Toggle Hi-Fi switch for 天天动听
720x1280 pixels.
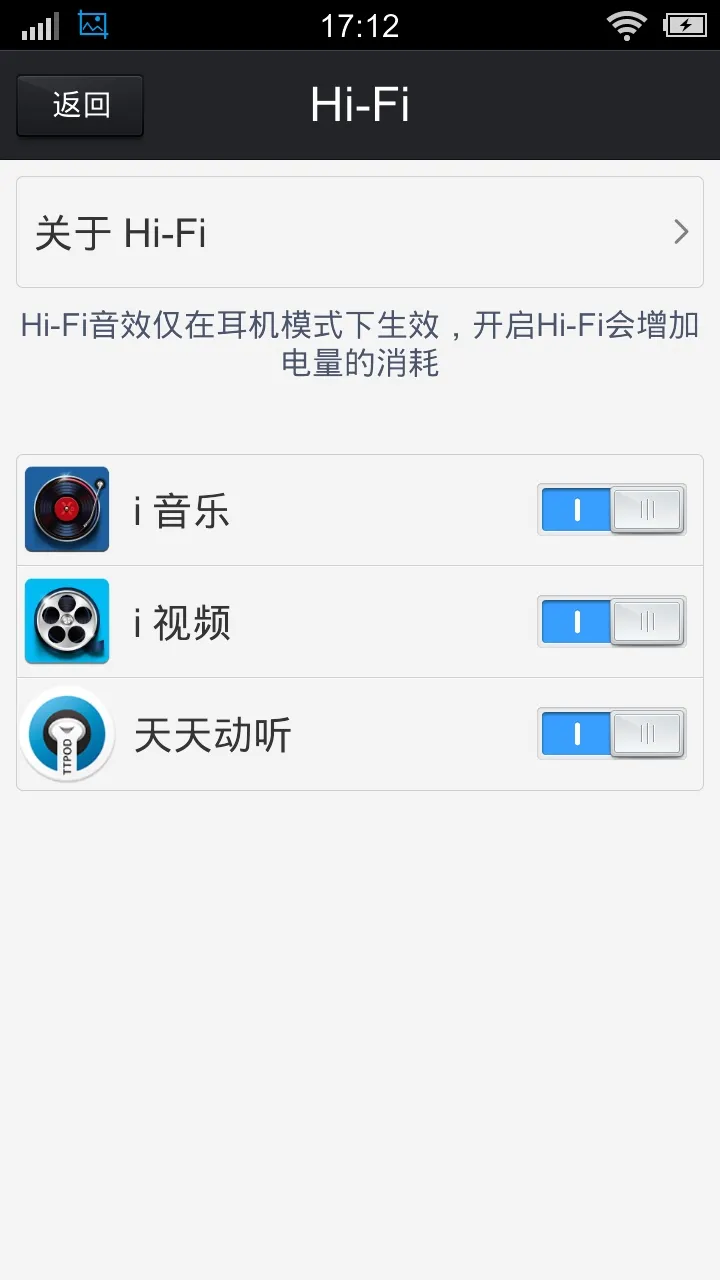point(612,733)
